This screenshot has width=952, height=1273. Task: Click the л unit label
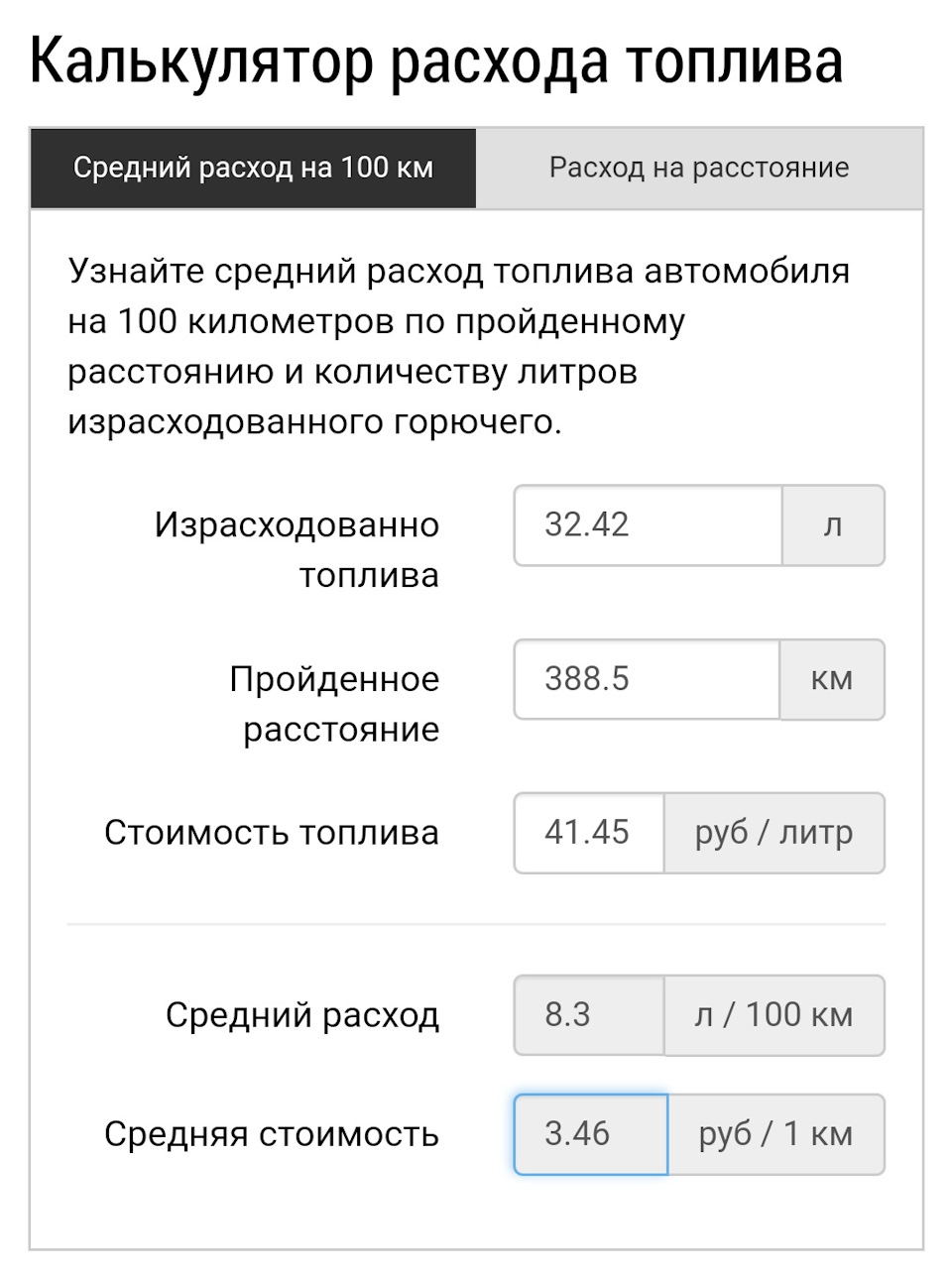coord(833,525)
